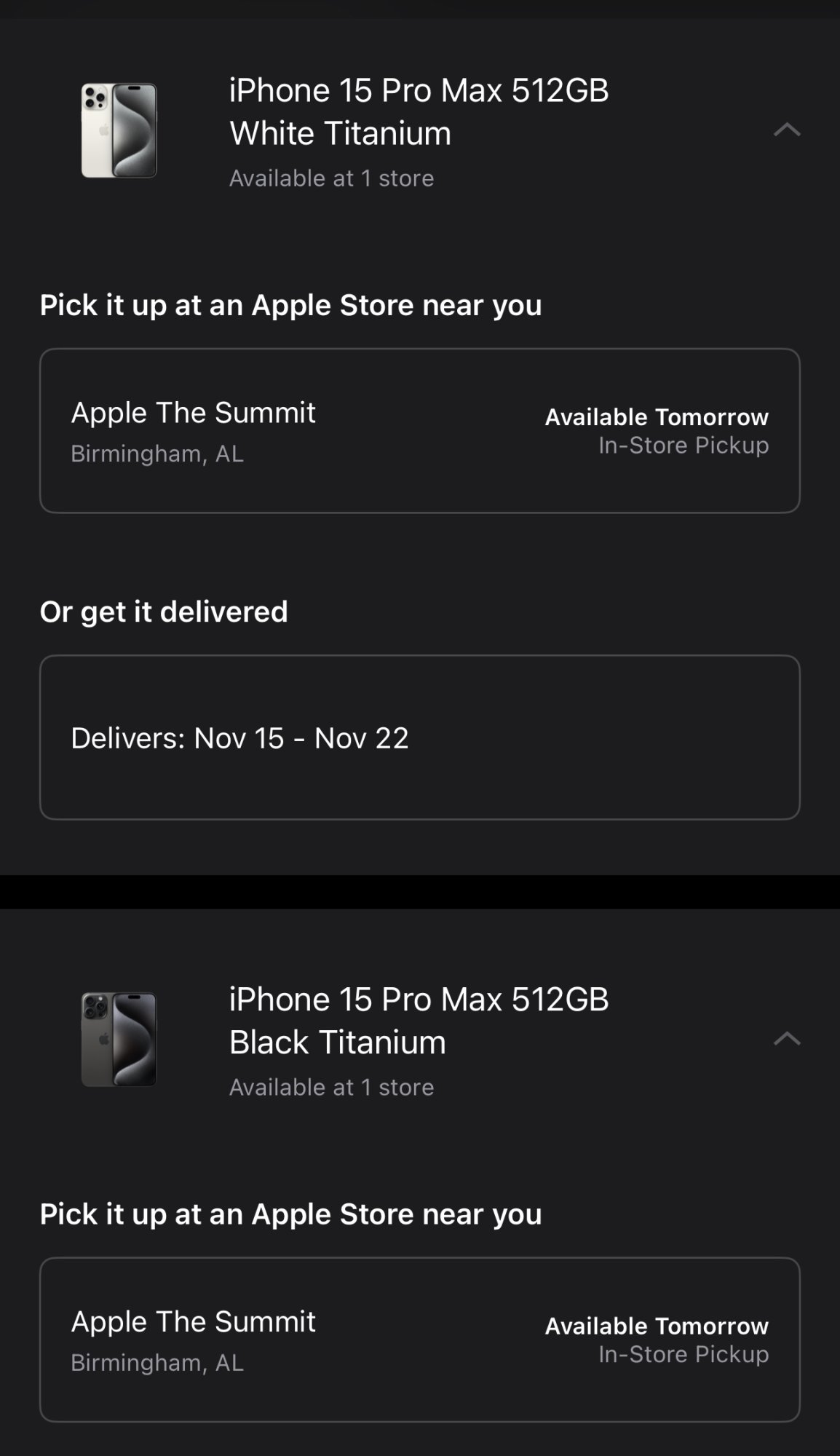This screenshot has height=1456, width=840.
Task: Select Apple The Summit pickup for White Titanium
Action: [x=419, y=430]
